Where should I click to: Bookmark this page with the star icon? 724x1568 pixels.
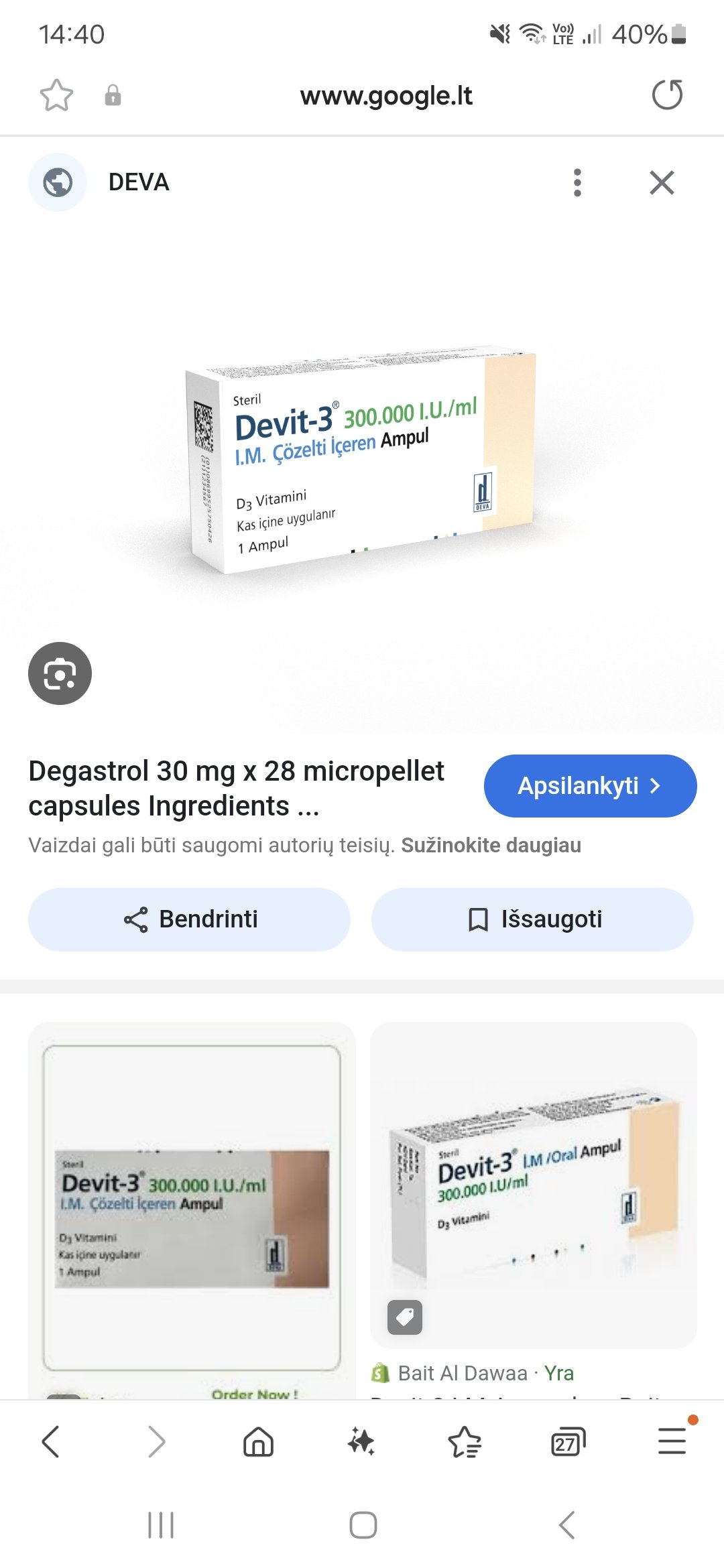[56, 95]
